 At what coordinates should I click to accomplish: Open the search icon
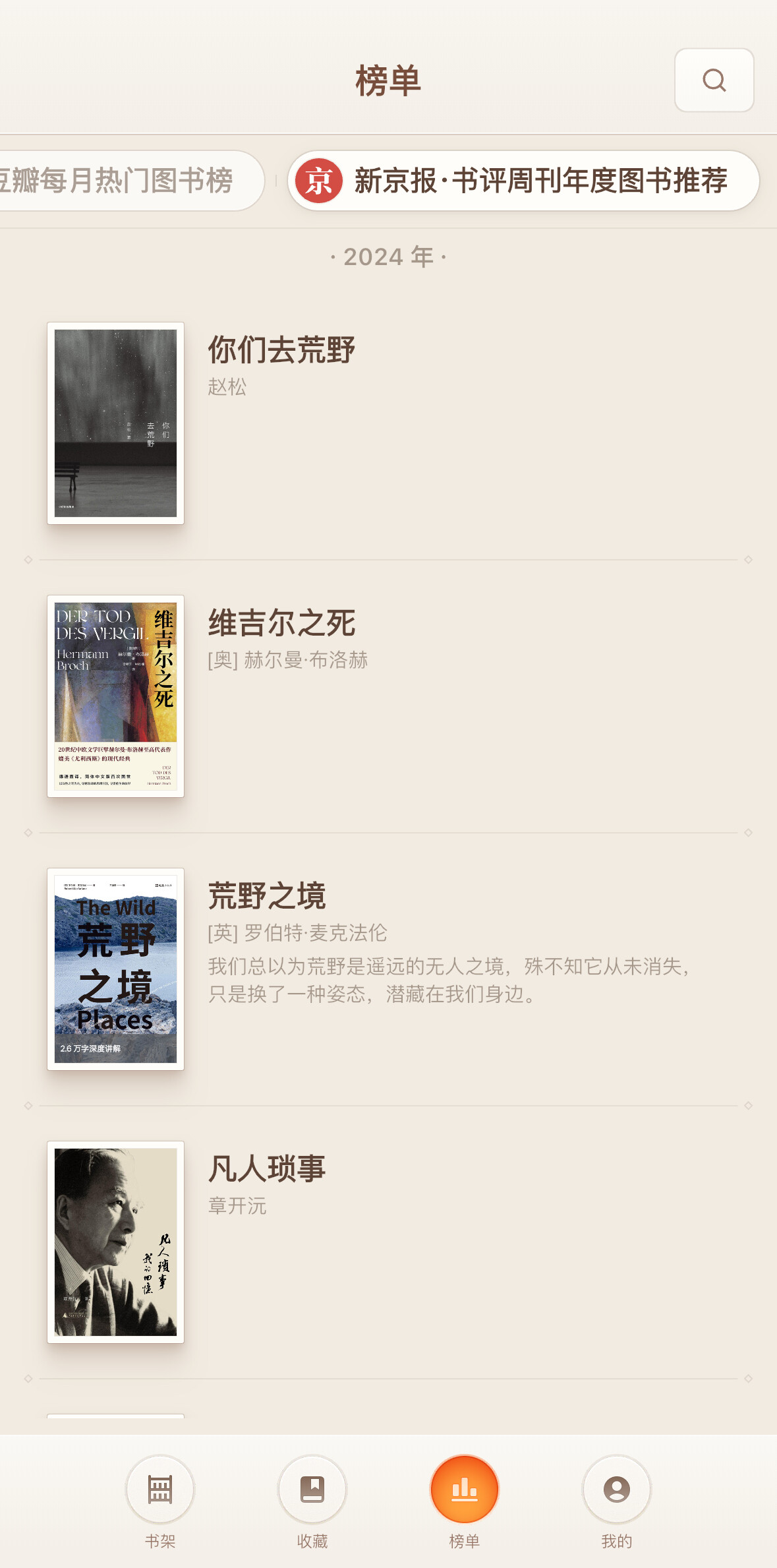(714, 80)
